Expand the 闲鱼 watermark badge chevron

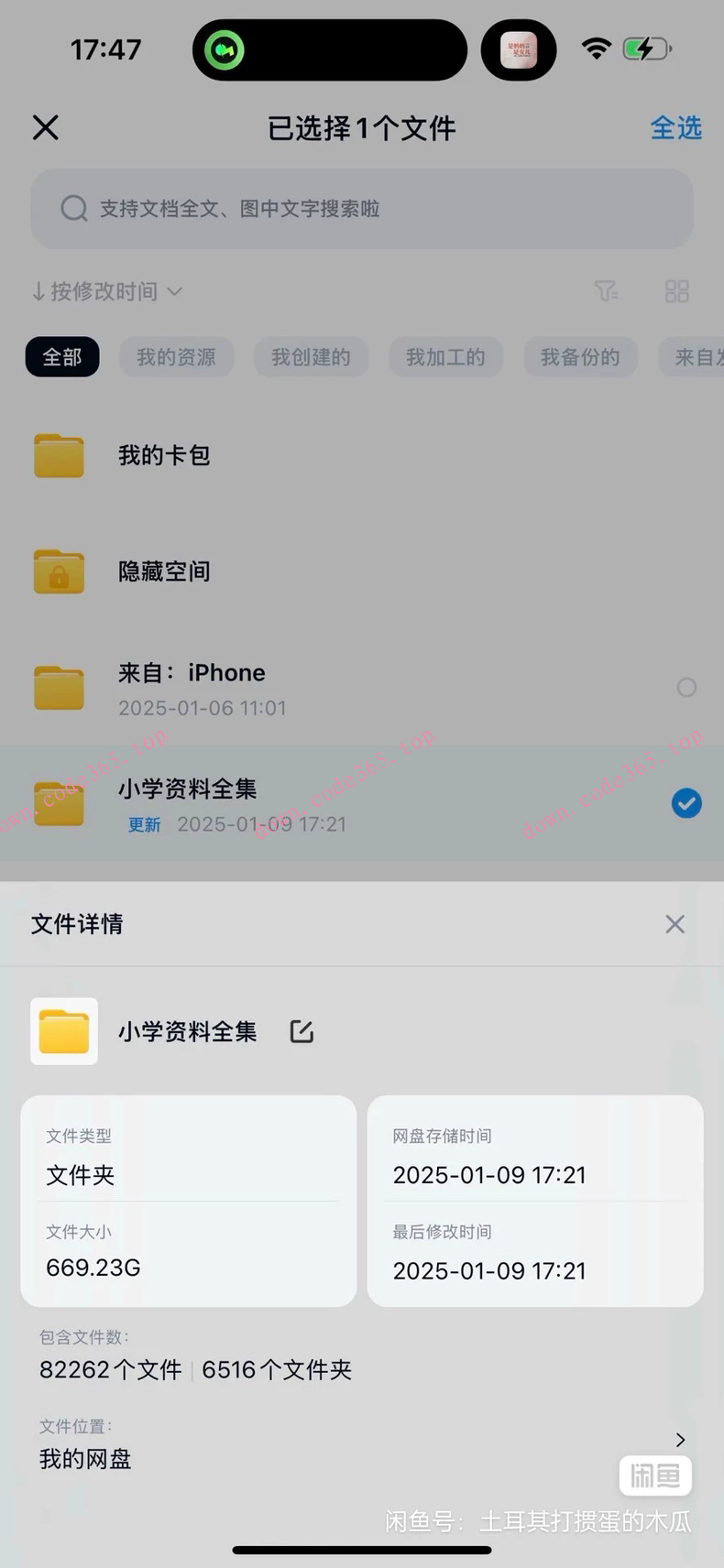(x=655, y=1475)
